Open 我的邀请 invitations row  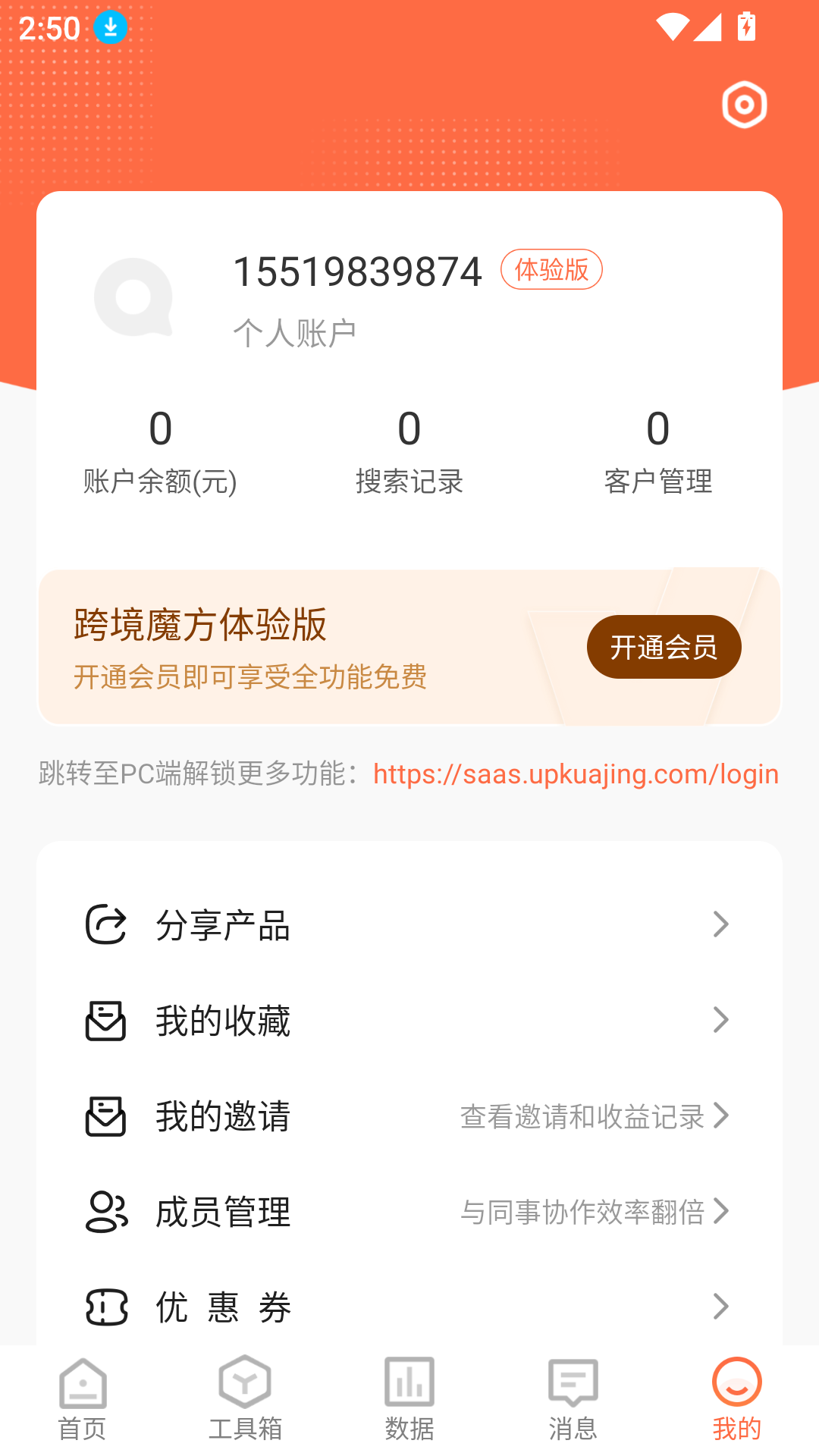tap(409, 1116)
